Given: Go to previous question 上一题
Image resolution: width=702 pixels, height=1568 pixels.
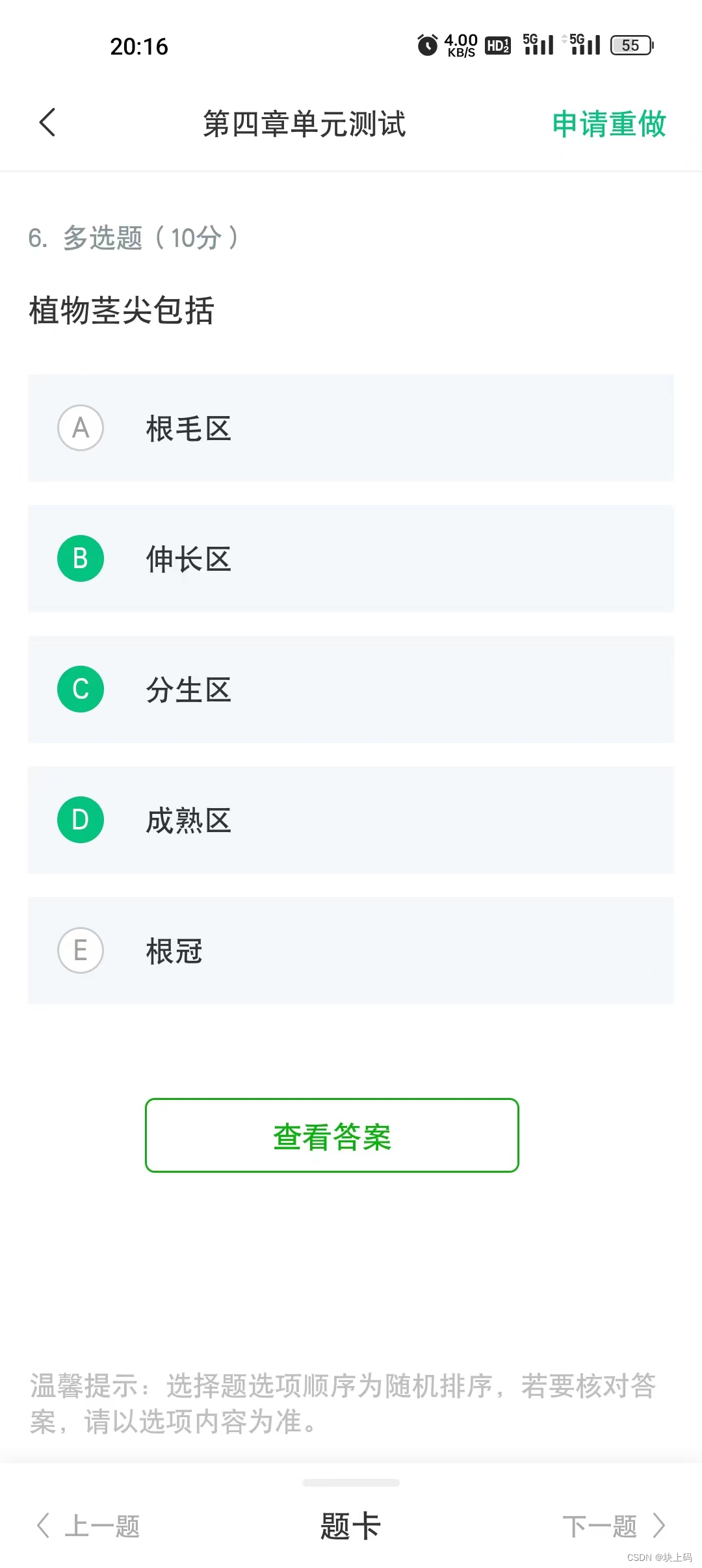Looking at the screenshot, I should pos(88,1525).
